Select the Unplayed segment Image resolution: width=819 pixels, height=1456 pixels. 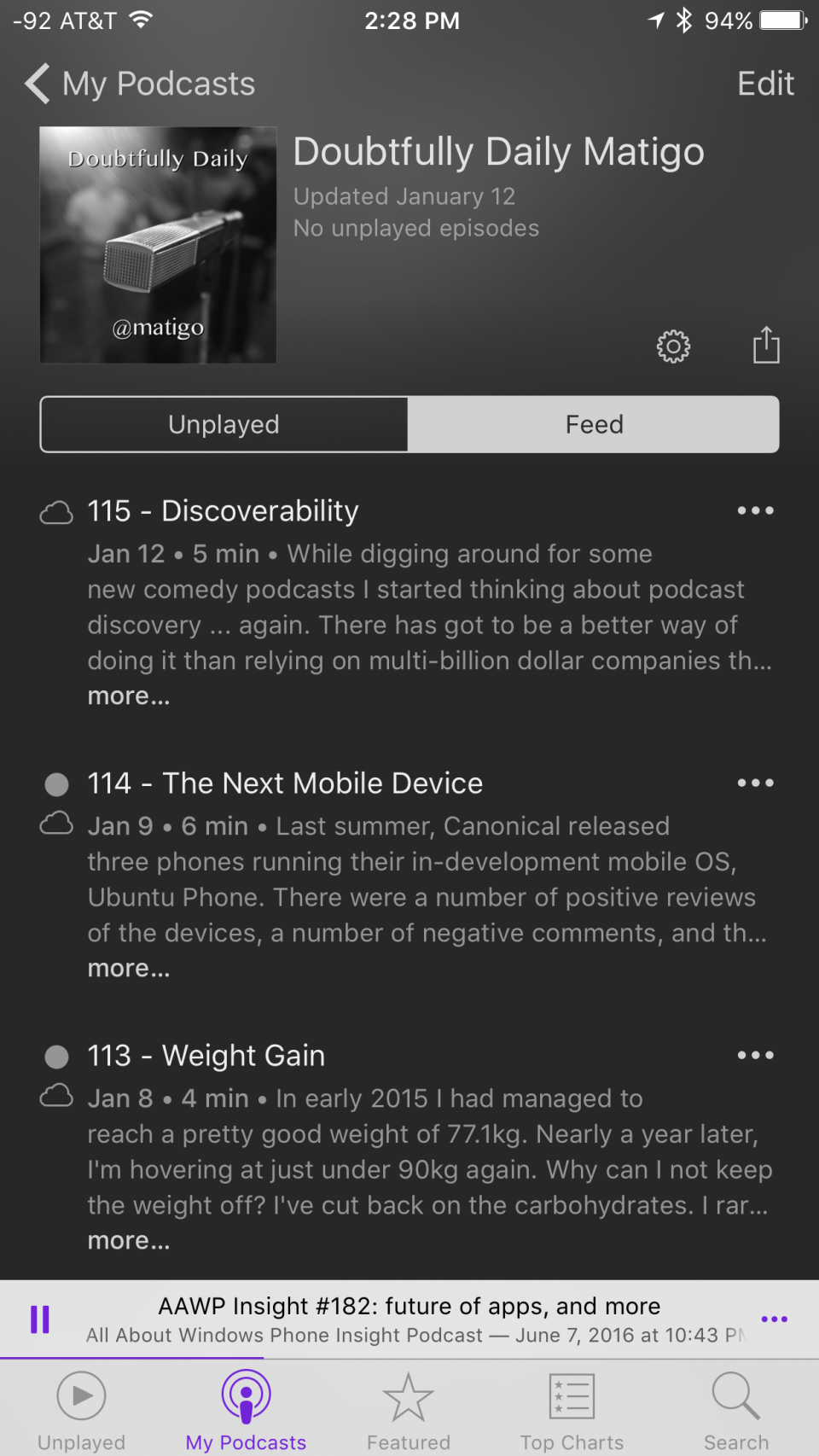[x=224, y=424]
